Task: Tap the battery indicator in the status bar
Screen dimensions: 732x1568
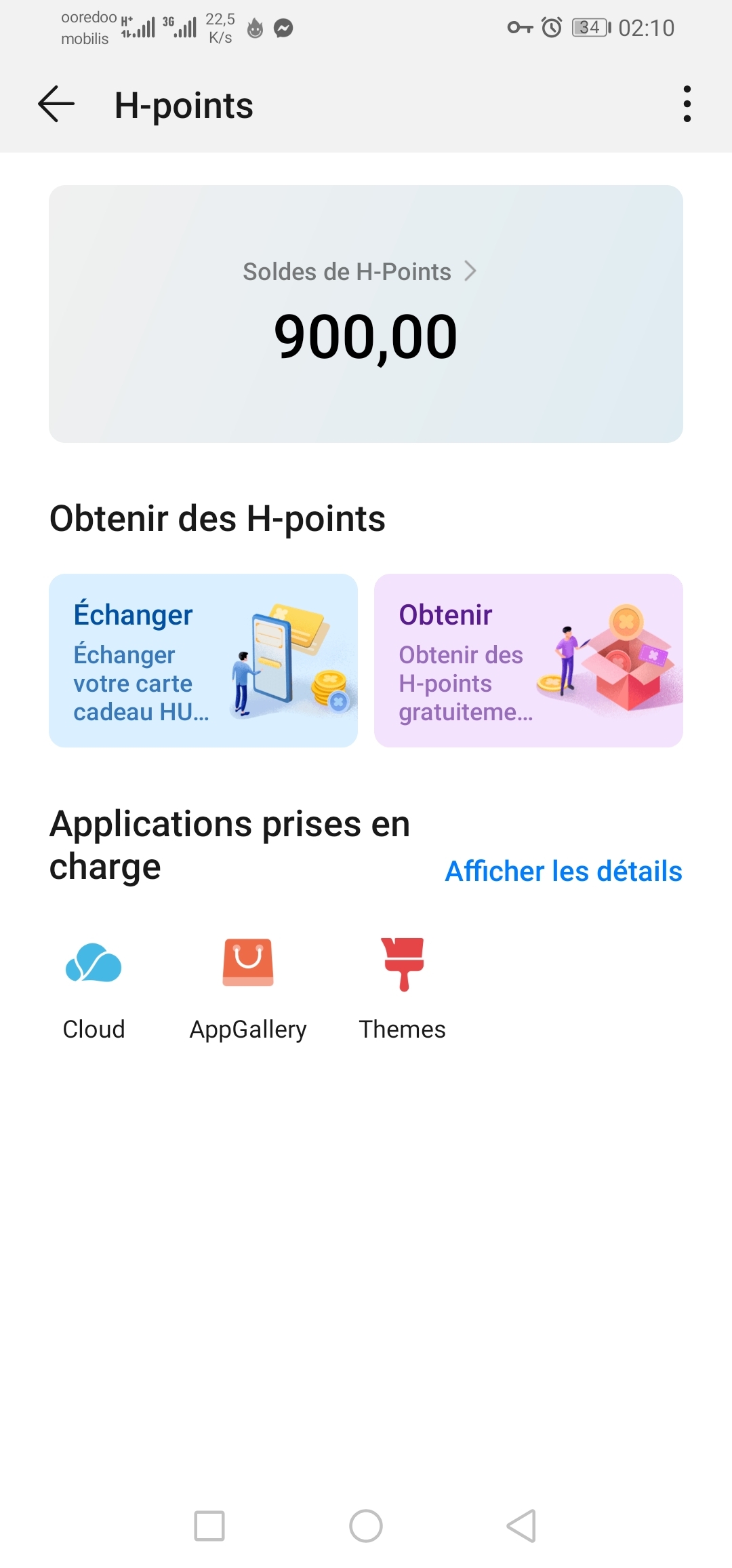Action: click(x=588, y=27)
